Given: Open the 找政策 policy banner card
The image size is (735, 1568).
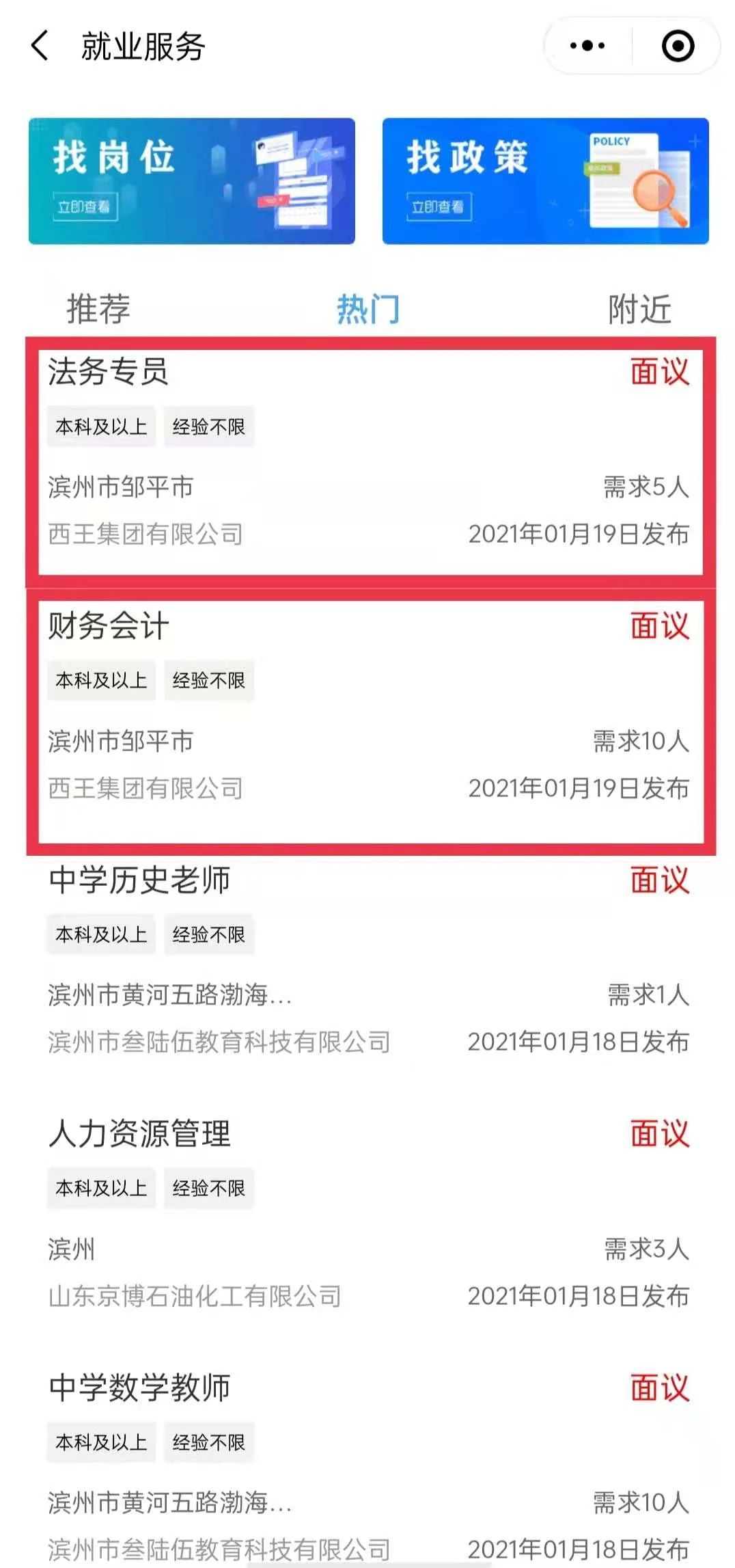Looking at the screenshot, I should click(x=544, y=181).
